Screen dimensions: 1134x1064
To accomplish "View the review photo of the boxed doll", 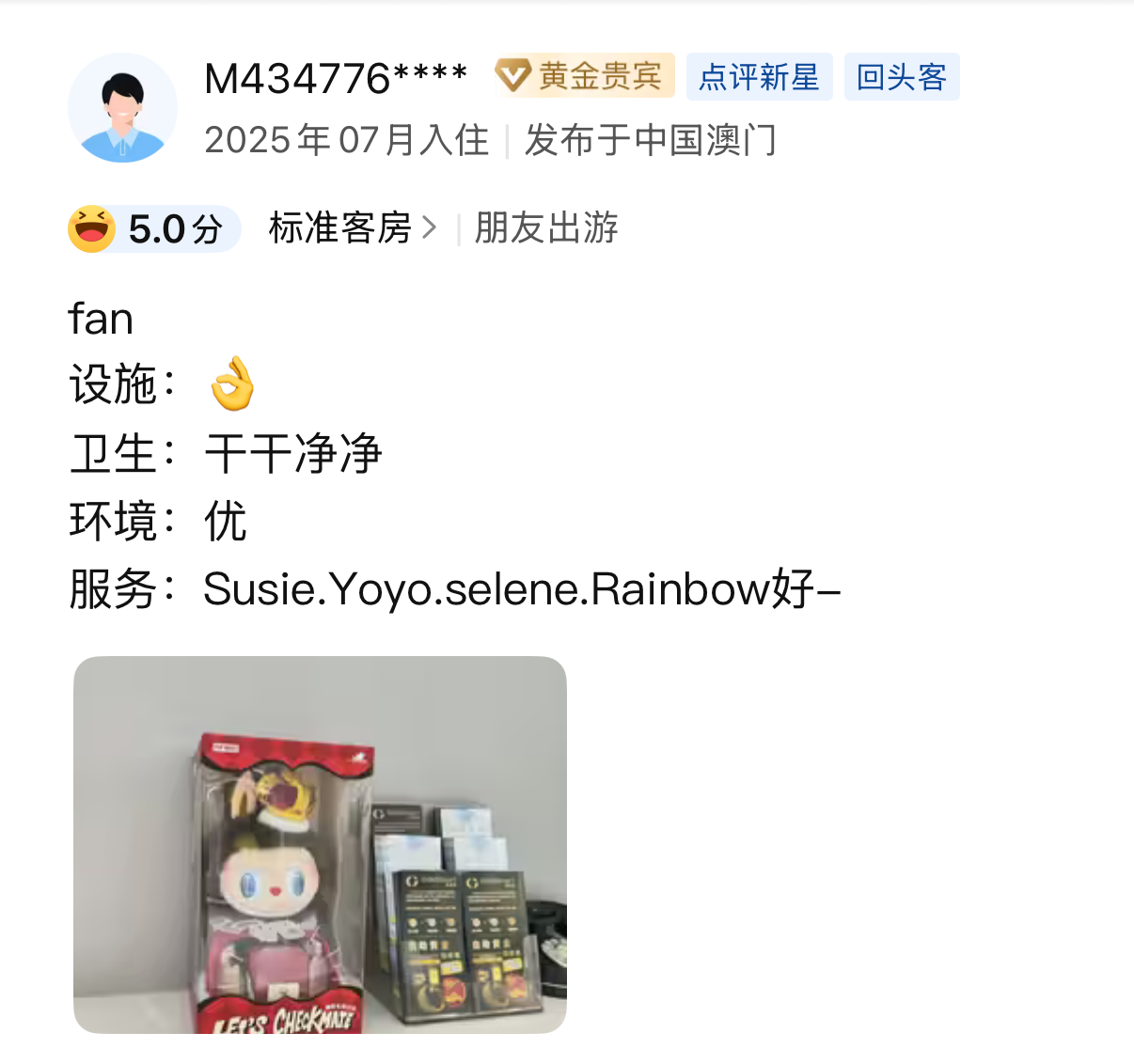I will click(320, 844).
